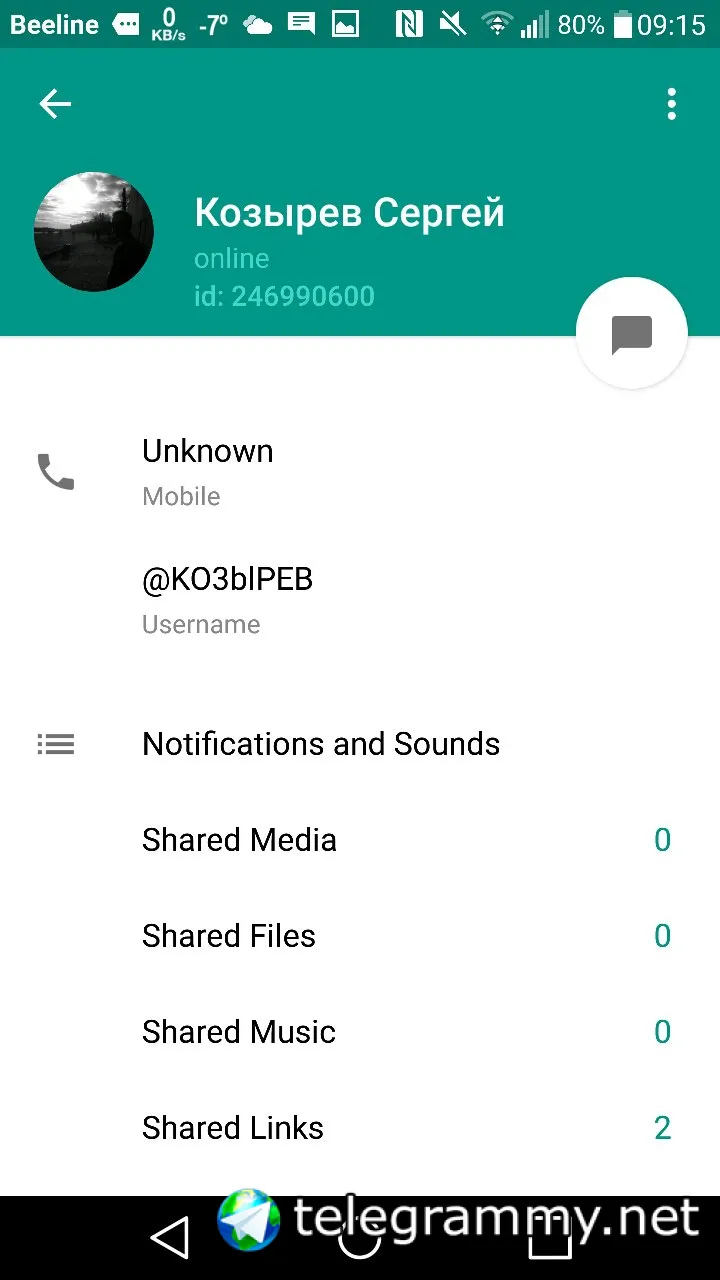The image size is (720, 1280).
Task: Start a chat via the message button
Action: point(631,334)
